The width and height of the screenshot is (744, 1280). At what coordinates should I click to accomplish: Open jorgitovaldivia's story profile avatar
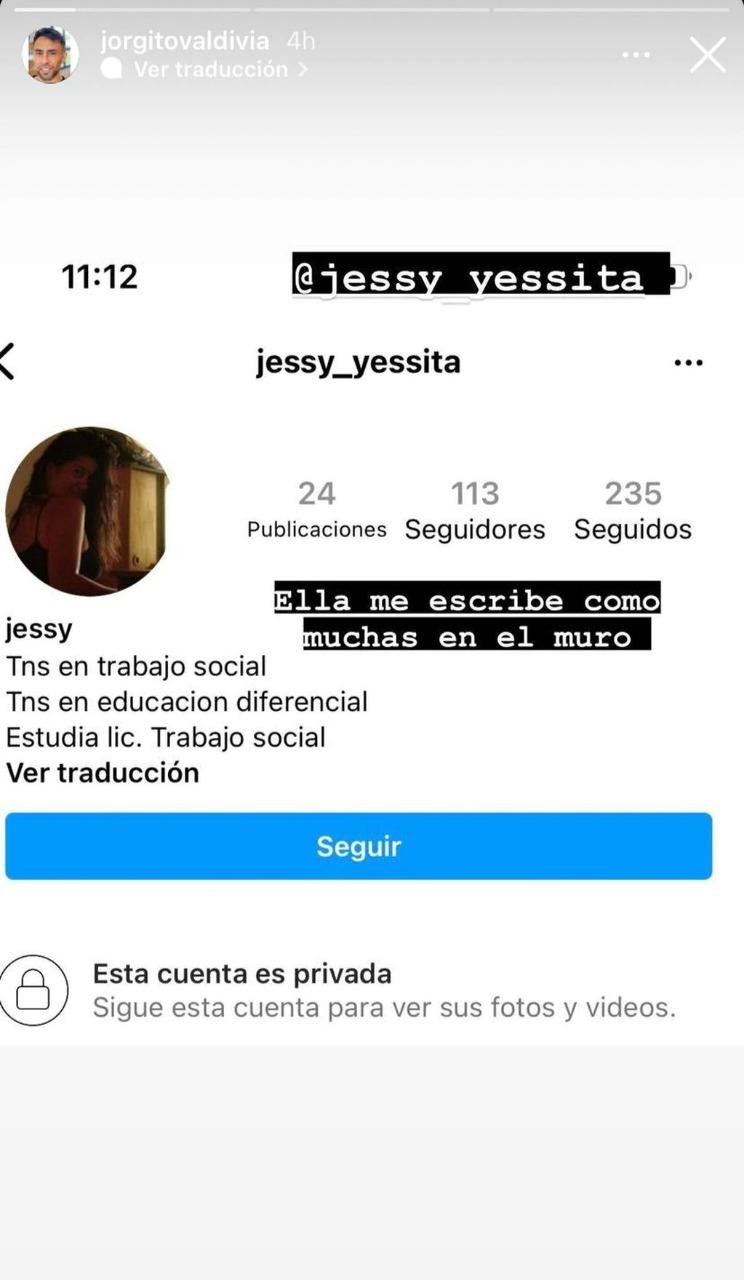click(x=47, y=54)
